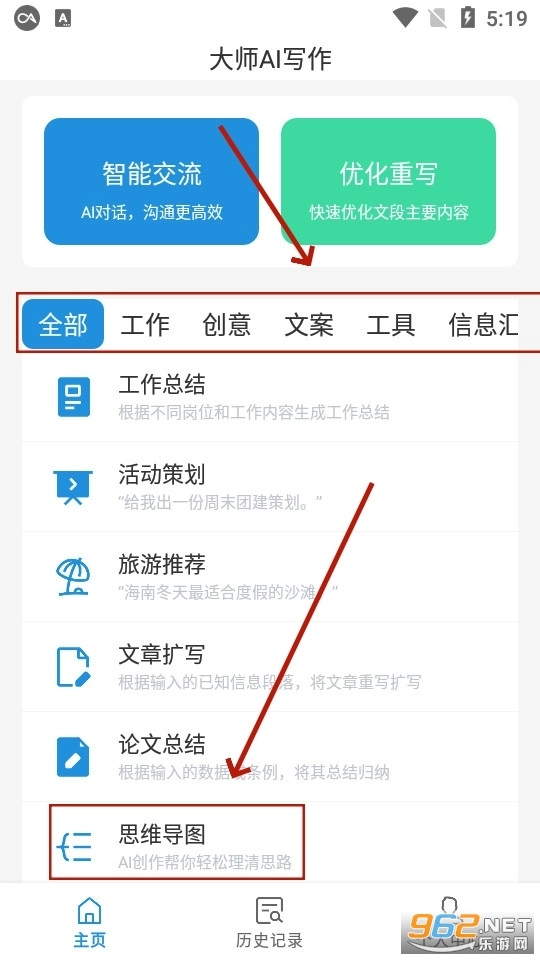540x960 pixels.
Task: Open the 旅游推荐 row
Action: 270,577
